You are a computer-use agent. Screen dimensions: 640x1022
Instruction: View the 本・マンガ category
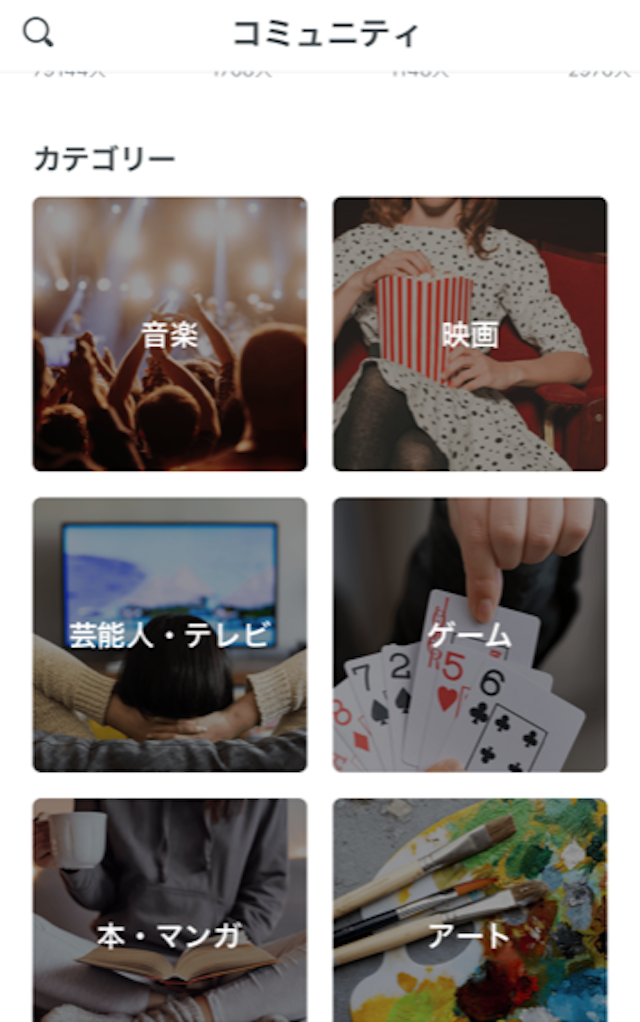click(x=170, y=912)
